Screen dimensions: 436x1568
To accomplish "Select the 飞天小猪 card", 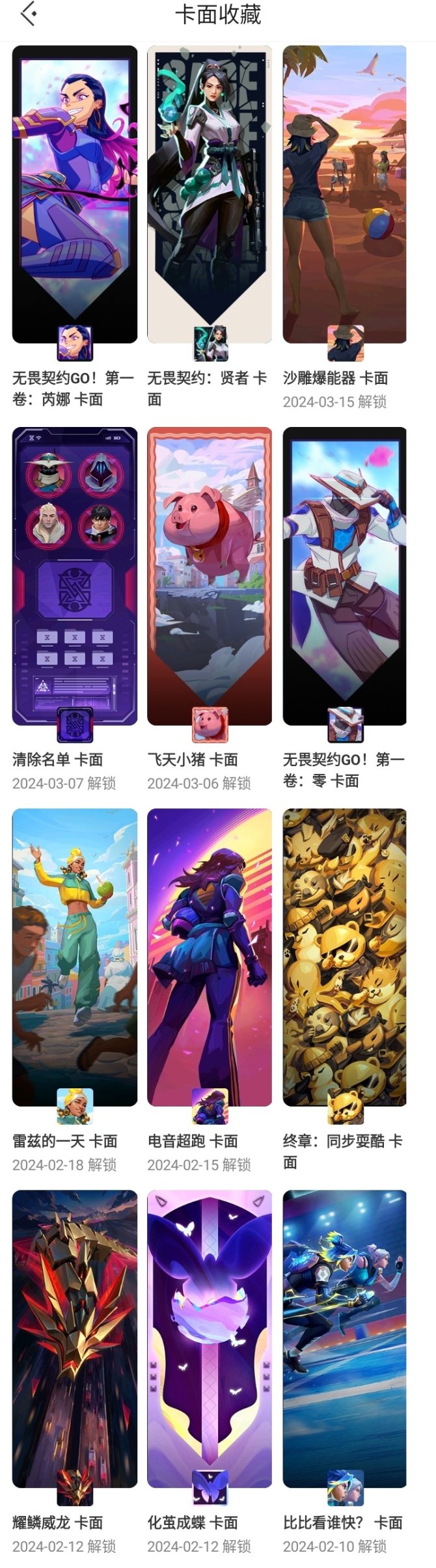I will click(x=210, y=575).
